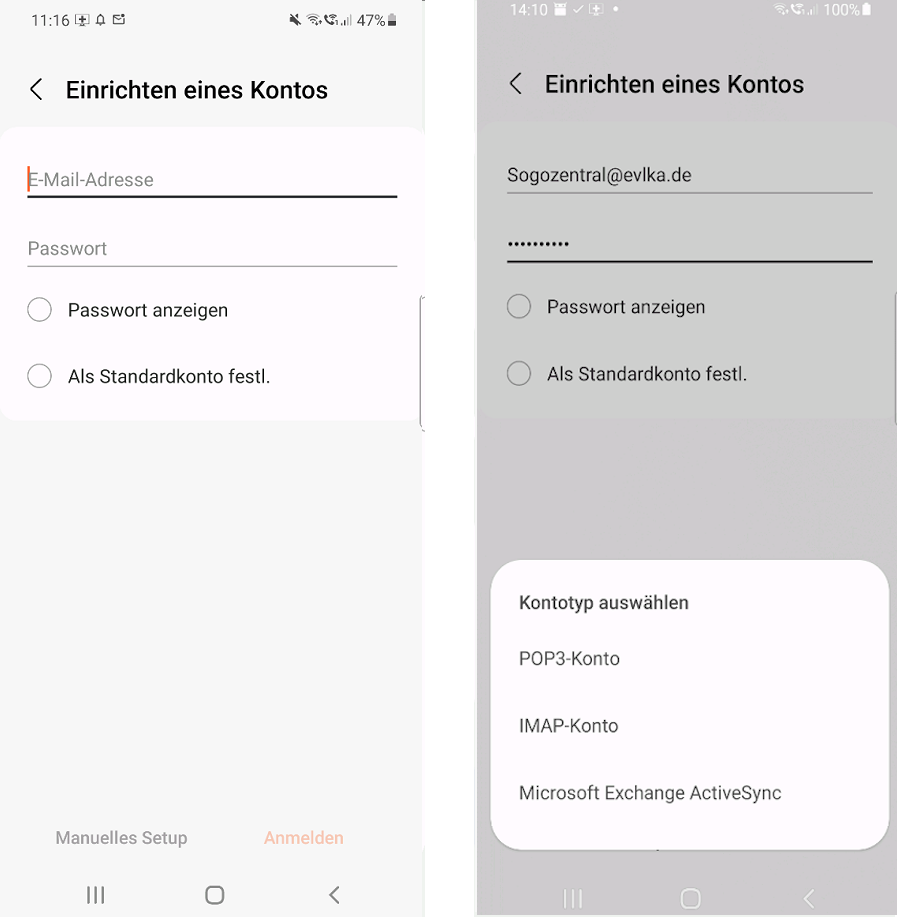
Task: Tap Manuelles Setup
Action: coord(121,838)
